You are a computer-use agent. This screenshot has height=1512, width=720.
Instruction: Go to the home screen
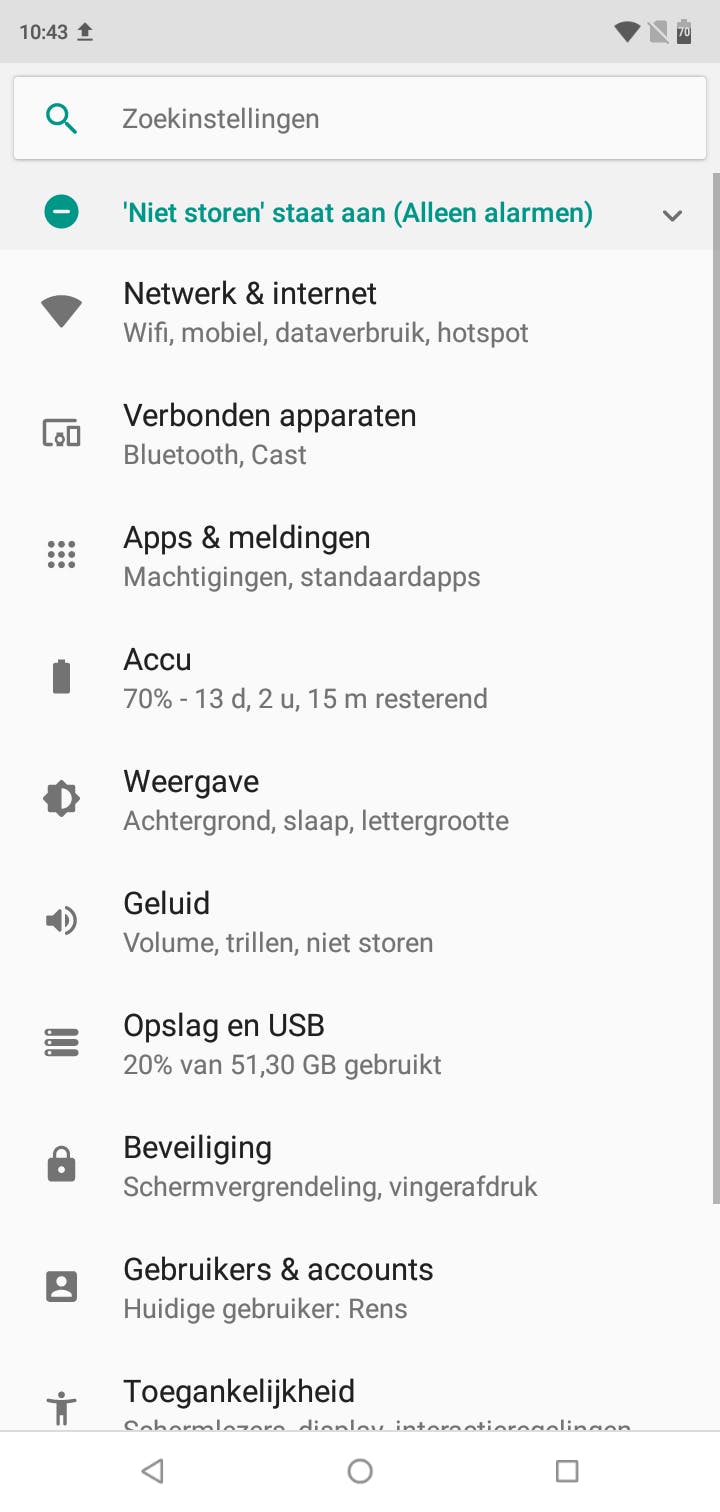tap(360, 1470)
